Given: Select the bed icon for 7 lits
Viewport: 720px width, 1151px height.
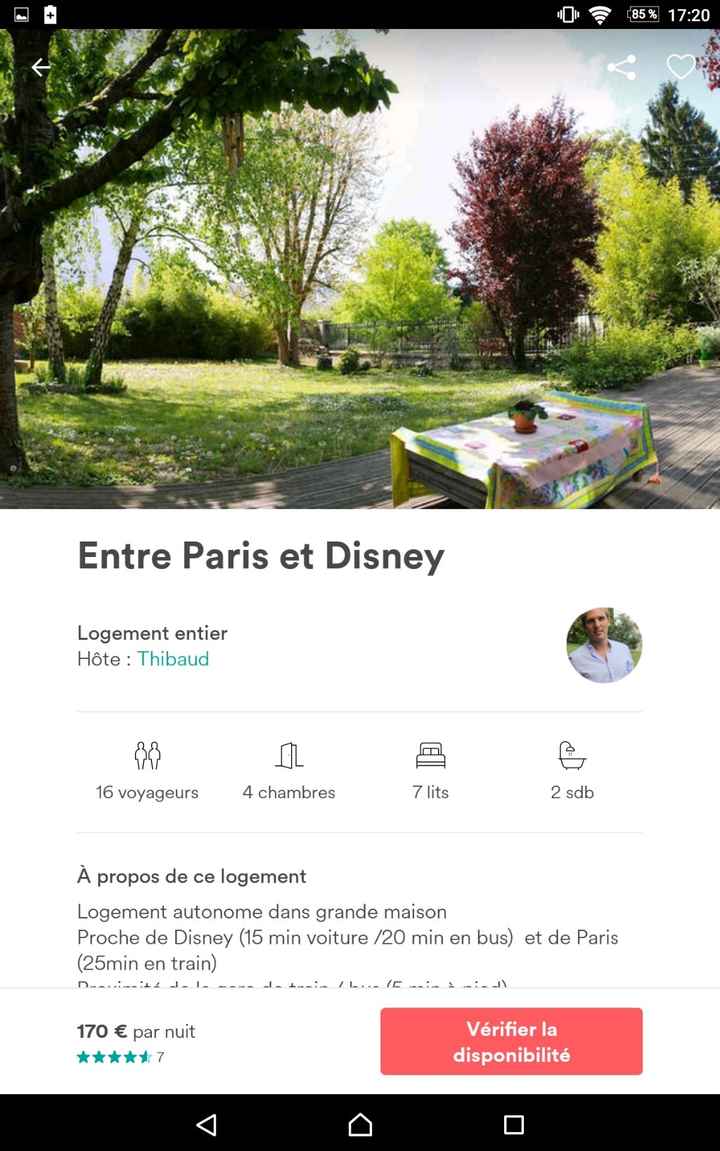Looking at the screenshot, I should click(430, 757).
